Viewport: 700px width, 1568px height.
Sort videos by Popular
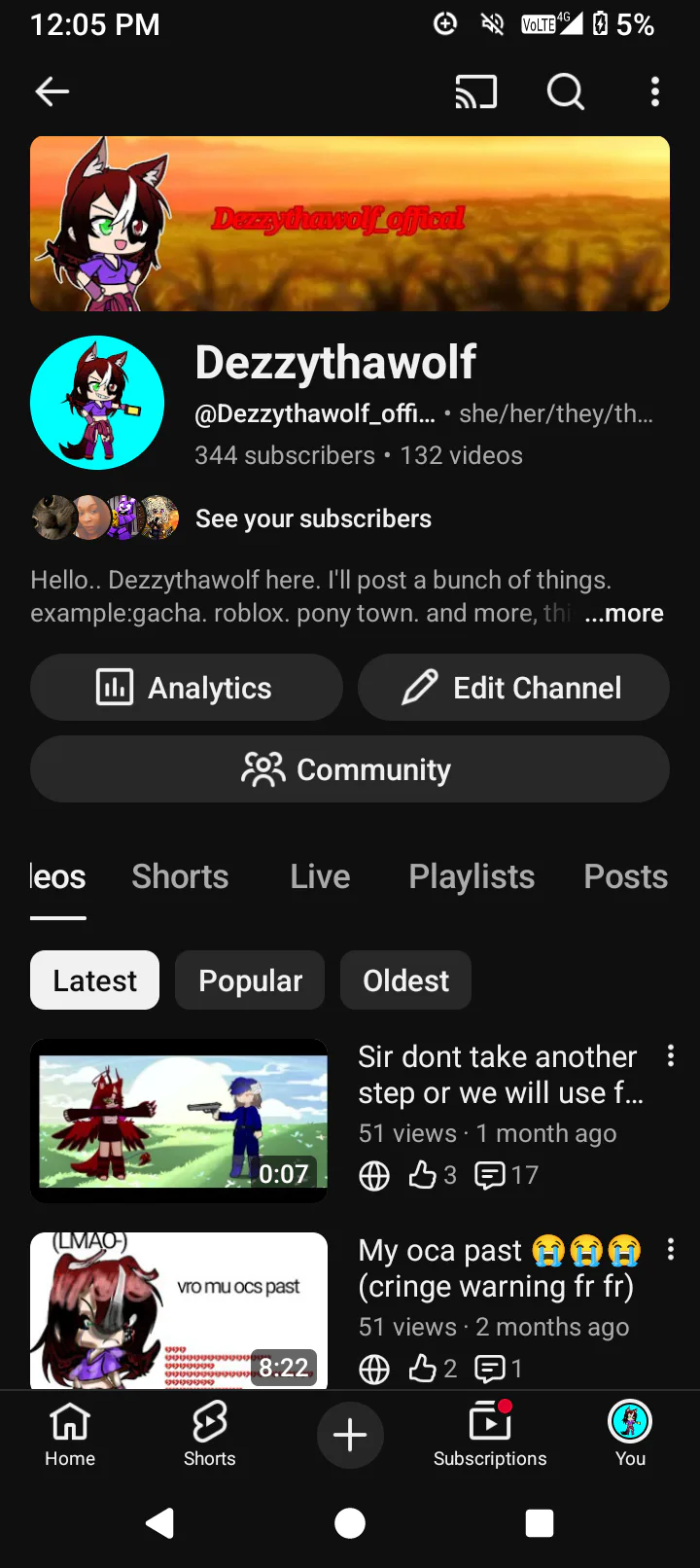click(x=250, y=980)
